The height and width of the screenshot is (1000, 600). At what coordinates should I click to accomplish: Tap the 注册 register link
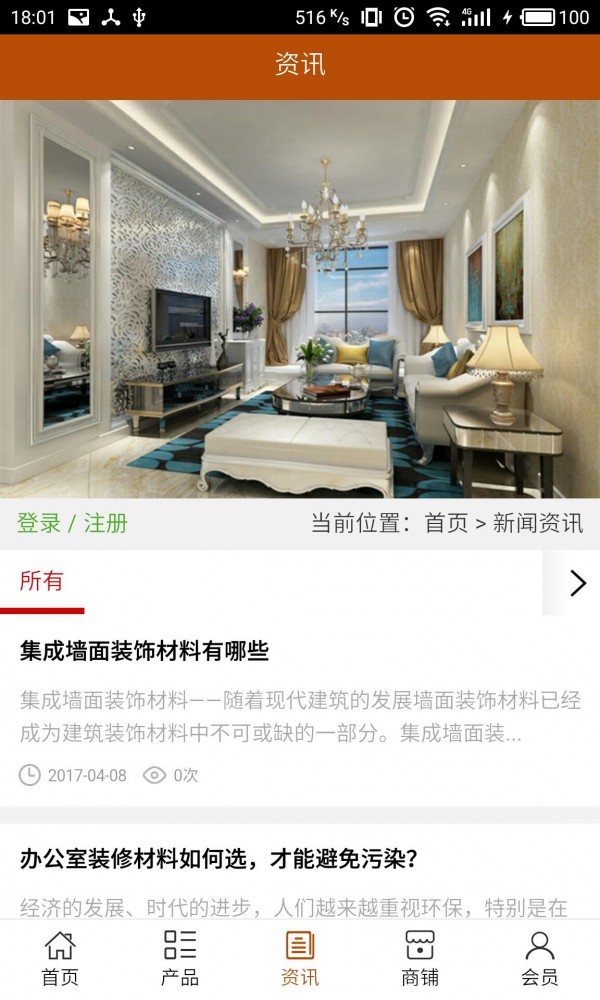(x=105, y=523)
